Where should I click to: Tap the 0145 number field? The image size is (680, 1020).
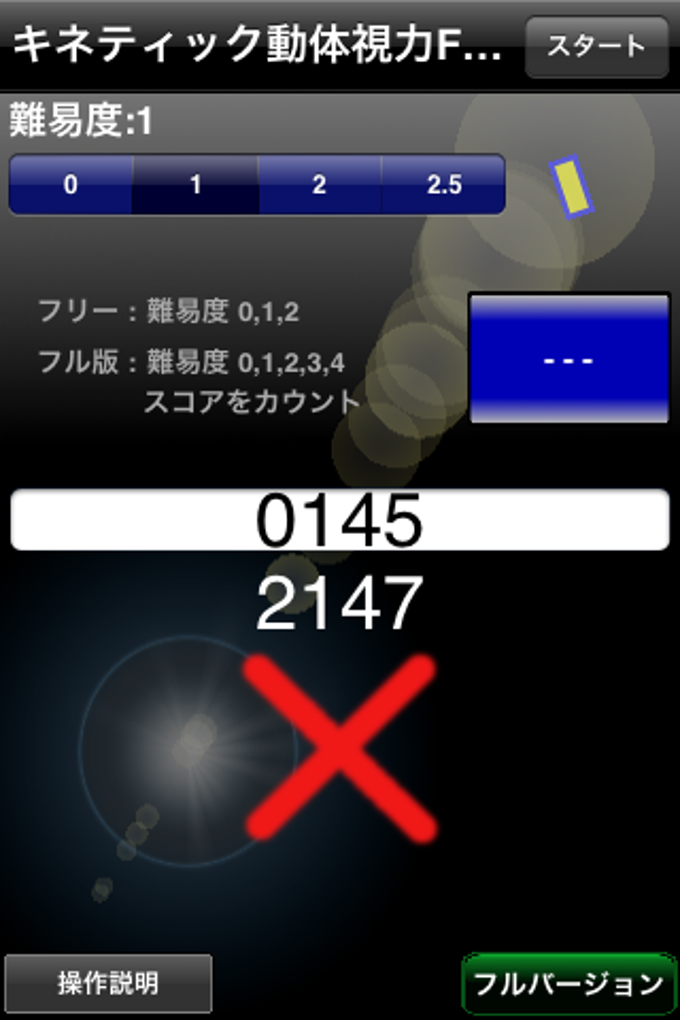point(339,520)
